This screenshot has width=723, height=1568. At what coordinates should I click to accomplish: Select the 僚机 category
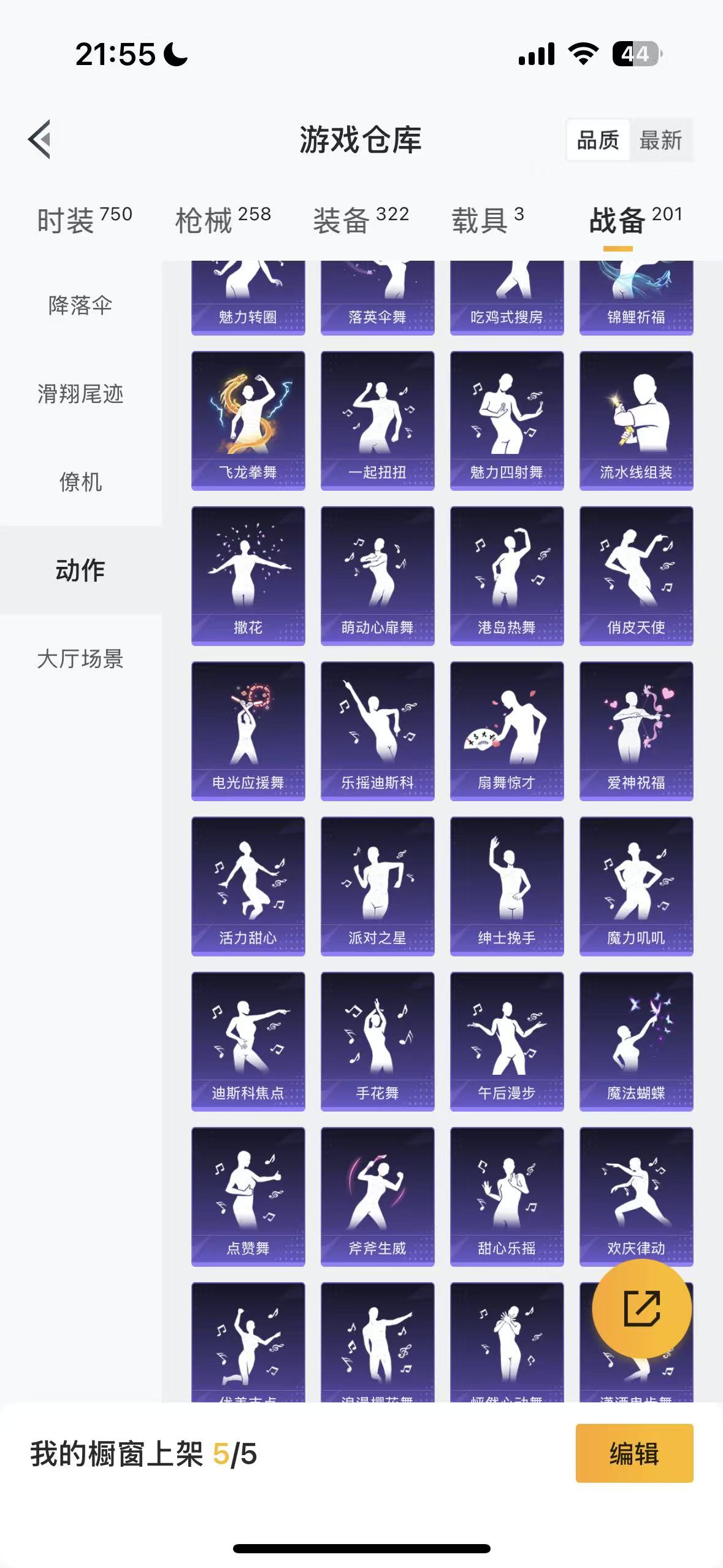click(80, 482)
